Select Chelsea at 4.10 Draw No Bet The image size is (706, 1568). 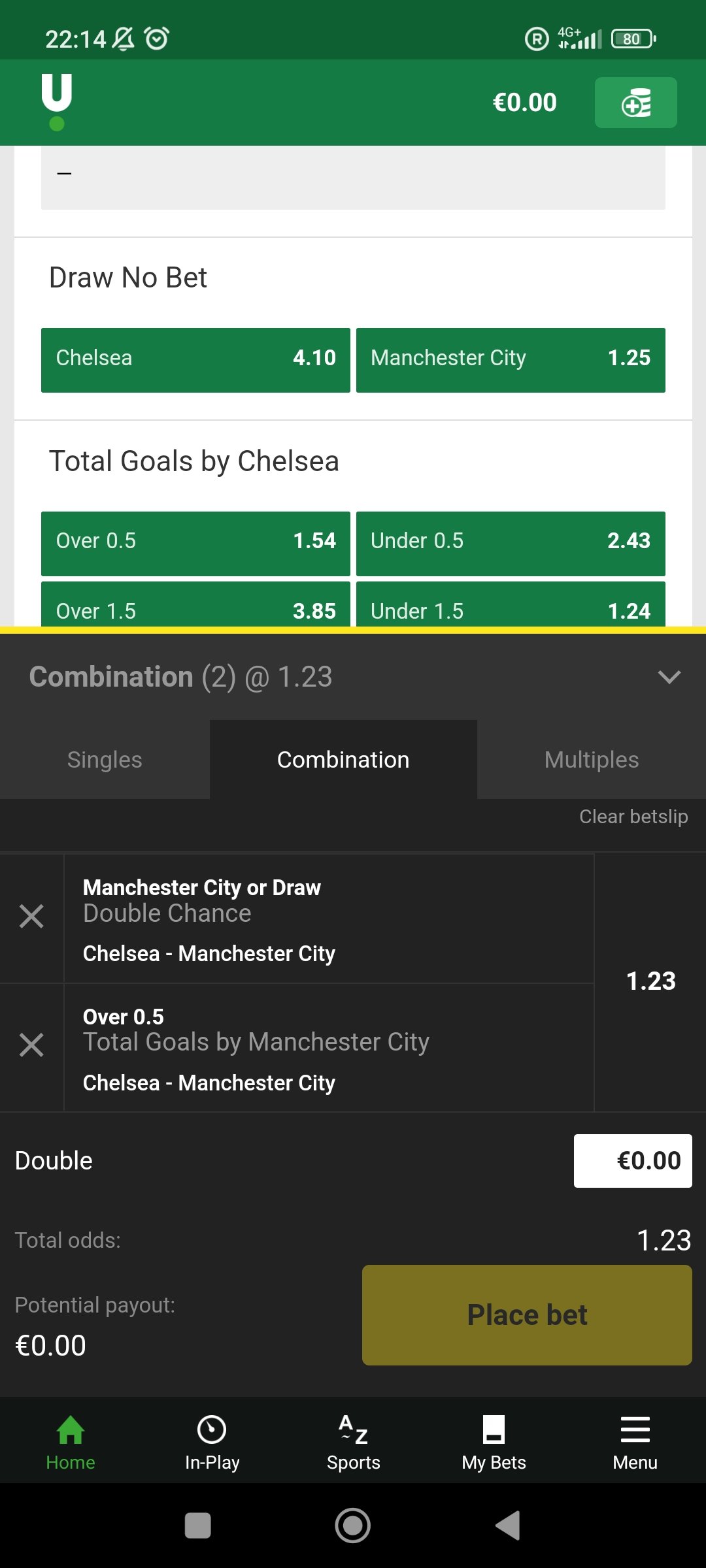pyautogui.click(x=195, y=360)
